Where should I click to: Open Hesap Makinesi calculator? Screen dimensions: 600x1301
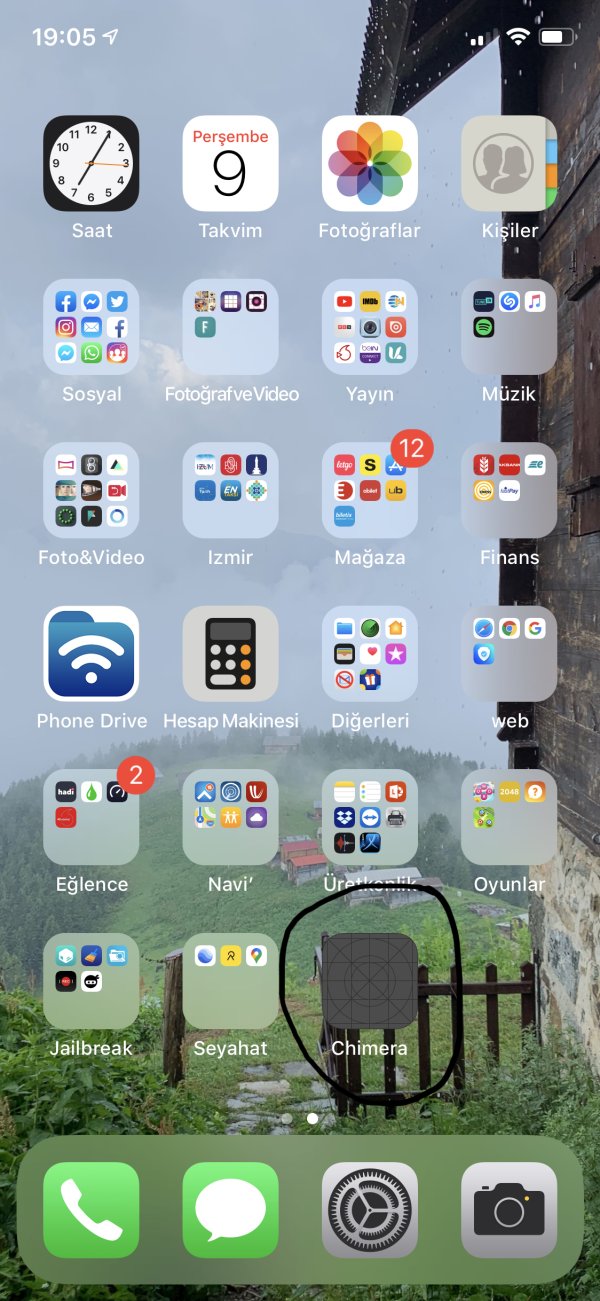[x=230, y=653]
